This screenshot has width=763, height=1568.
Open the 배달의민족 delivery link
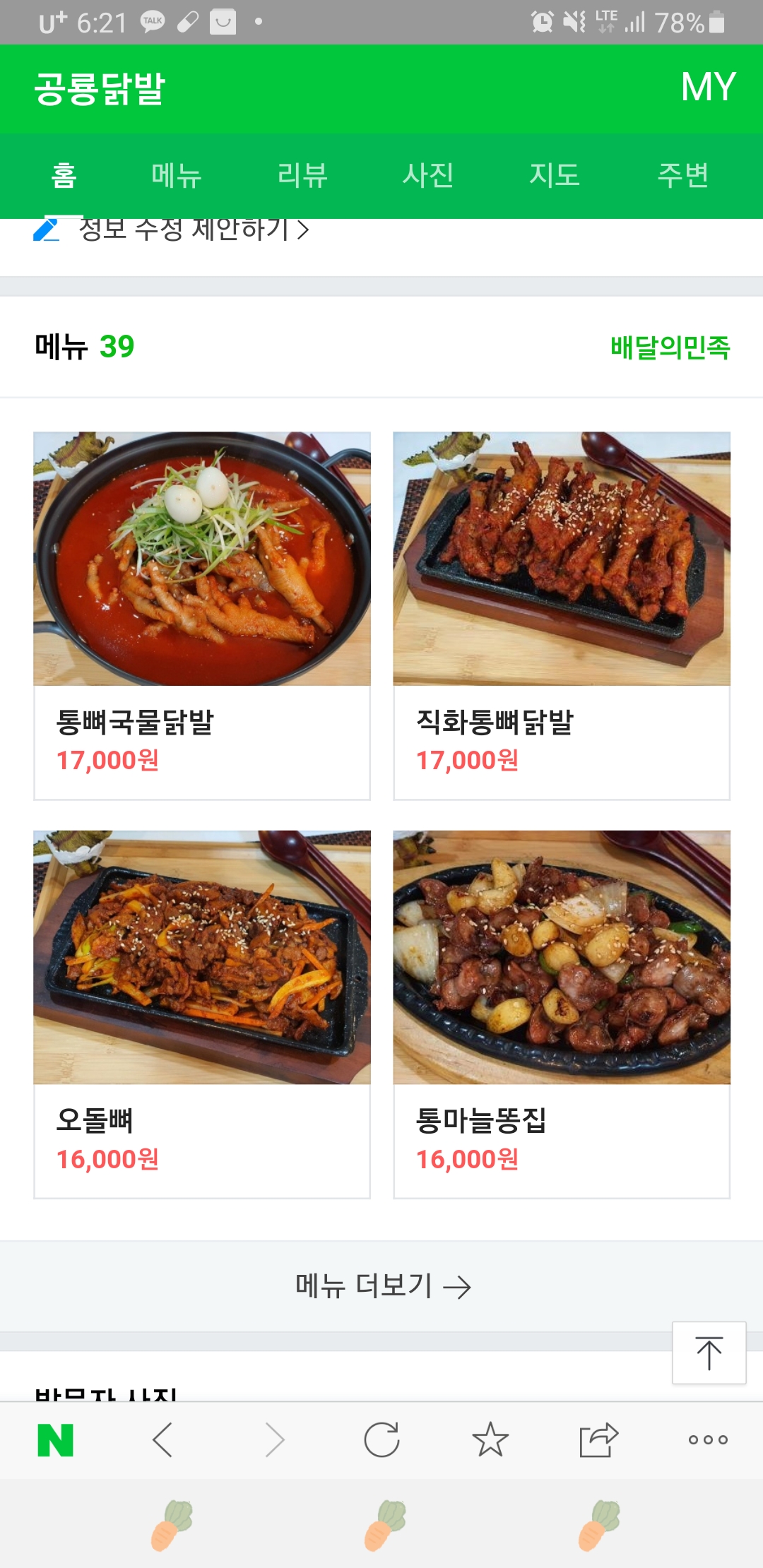(x=670, y=347)
